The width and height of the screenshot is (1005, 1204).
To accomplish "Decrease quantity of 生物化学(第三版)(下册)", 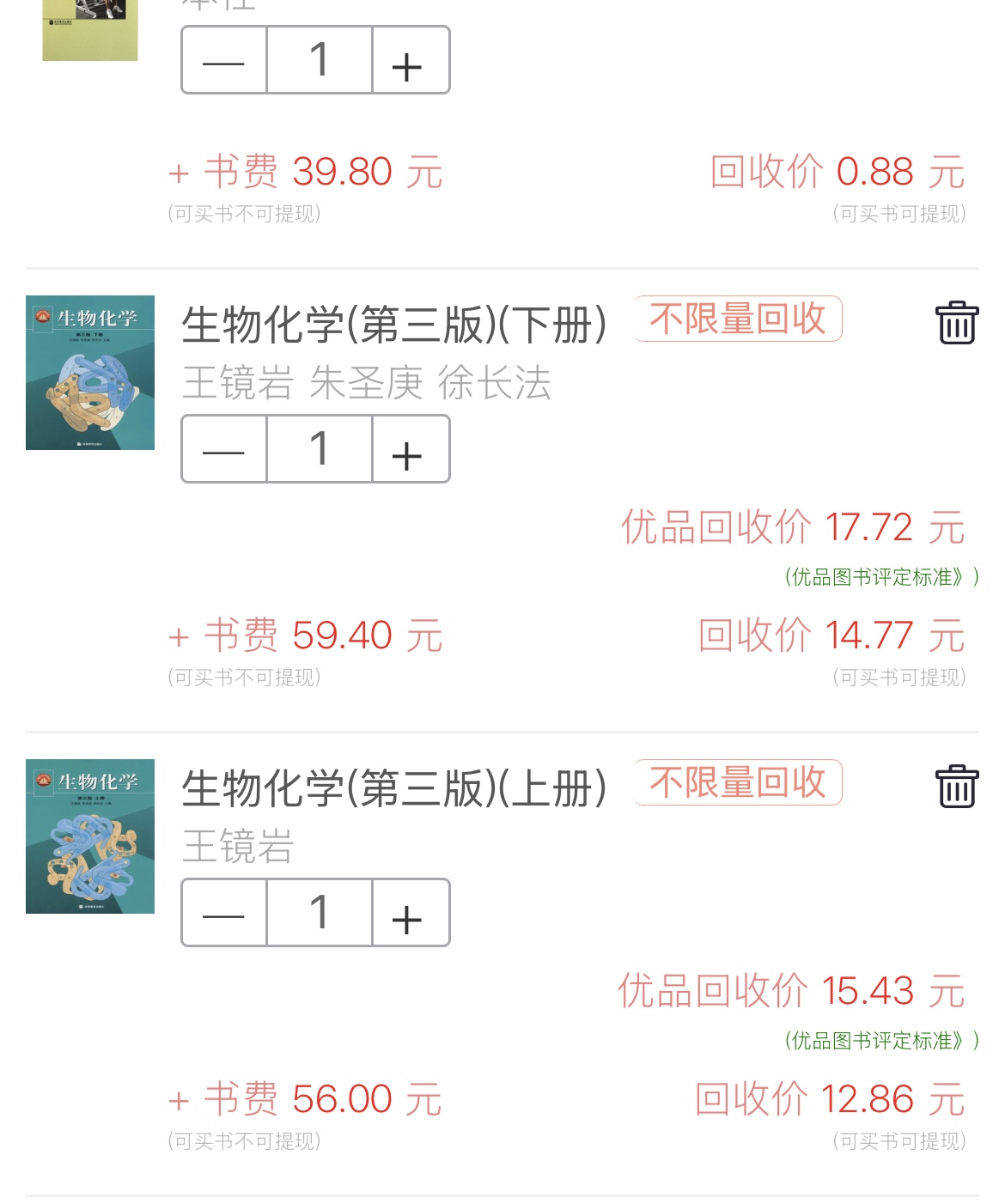I will point(224,450).
